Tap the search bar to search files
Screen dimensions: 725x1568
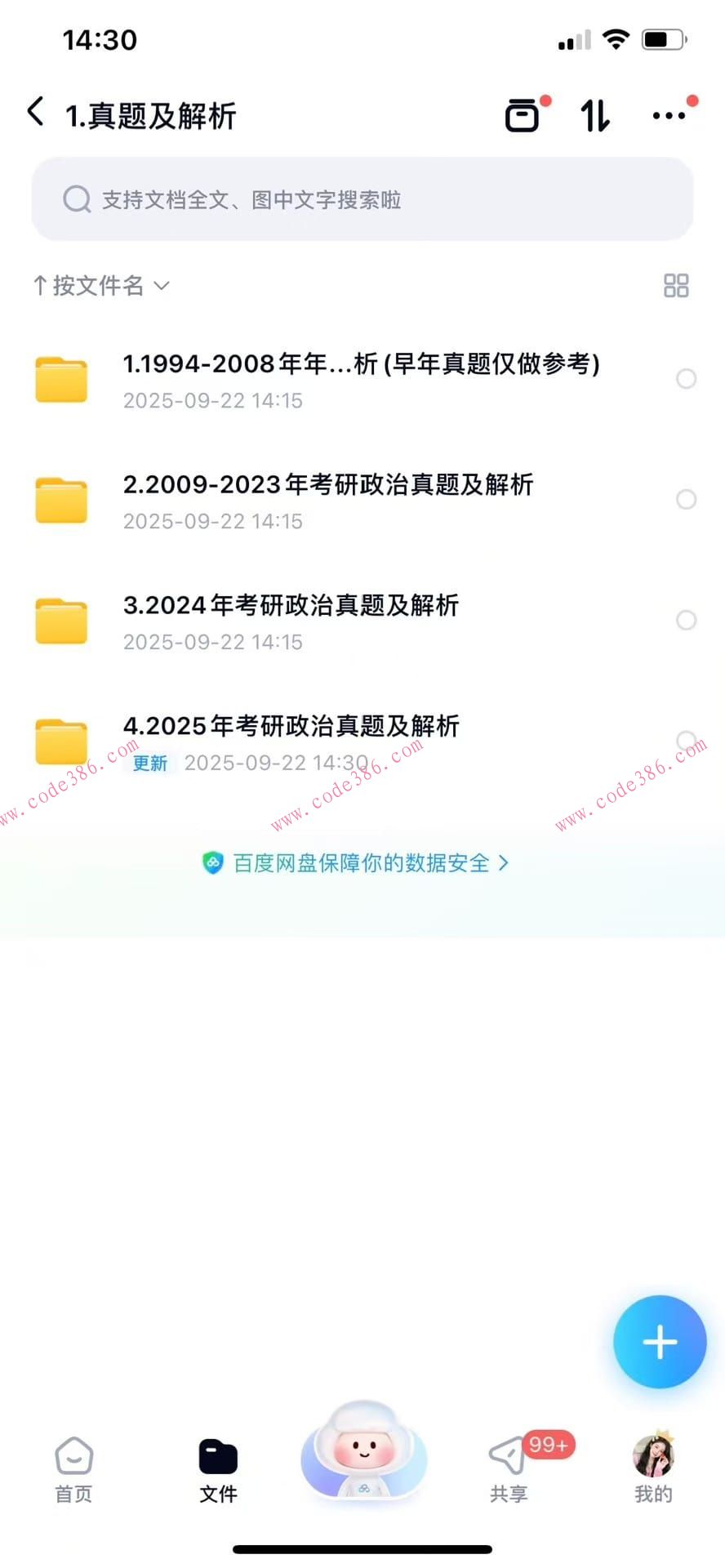[362, 198]
